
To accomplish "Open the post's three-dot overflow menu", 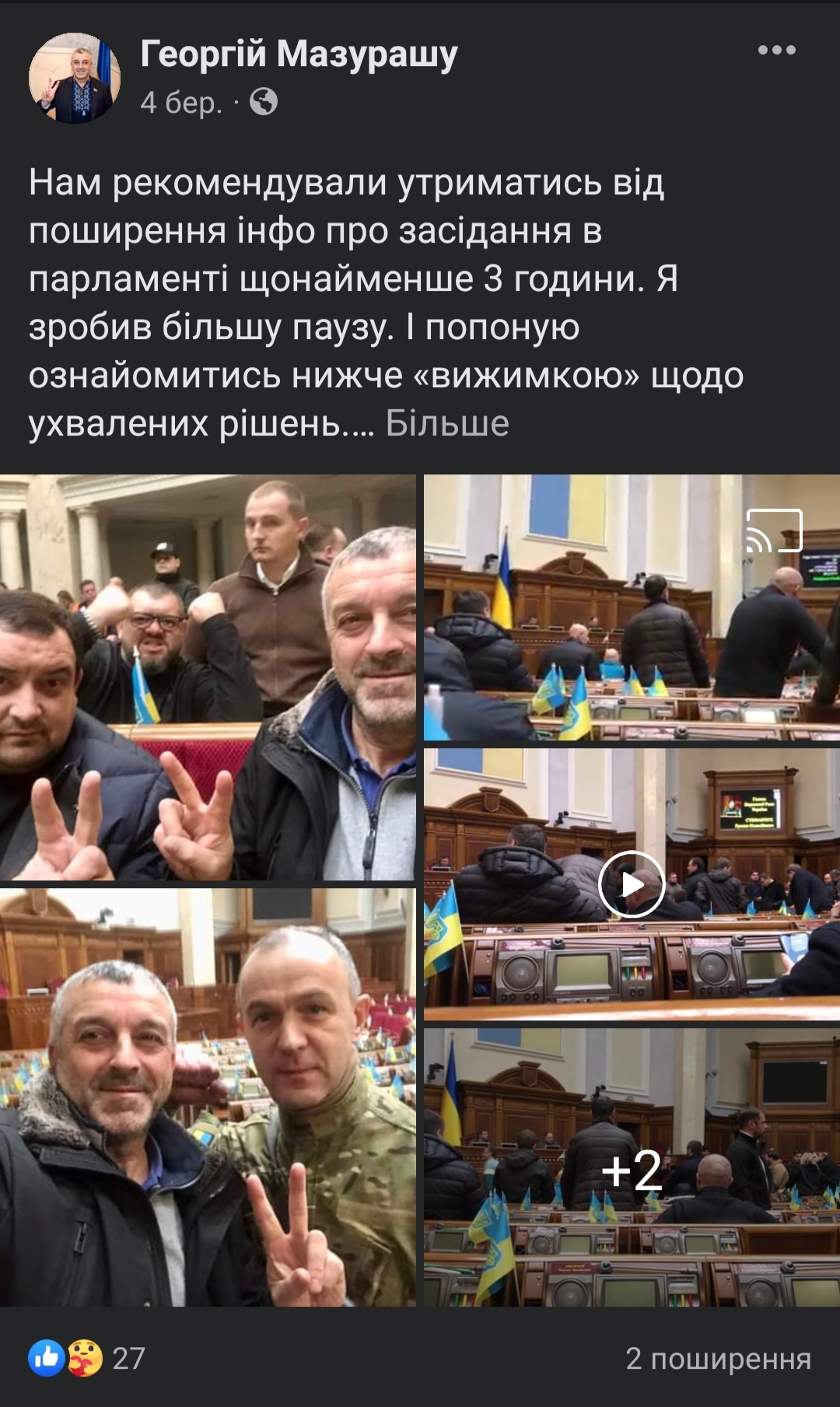I will pyautogui.click(x=776, y=51).
